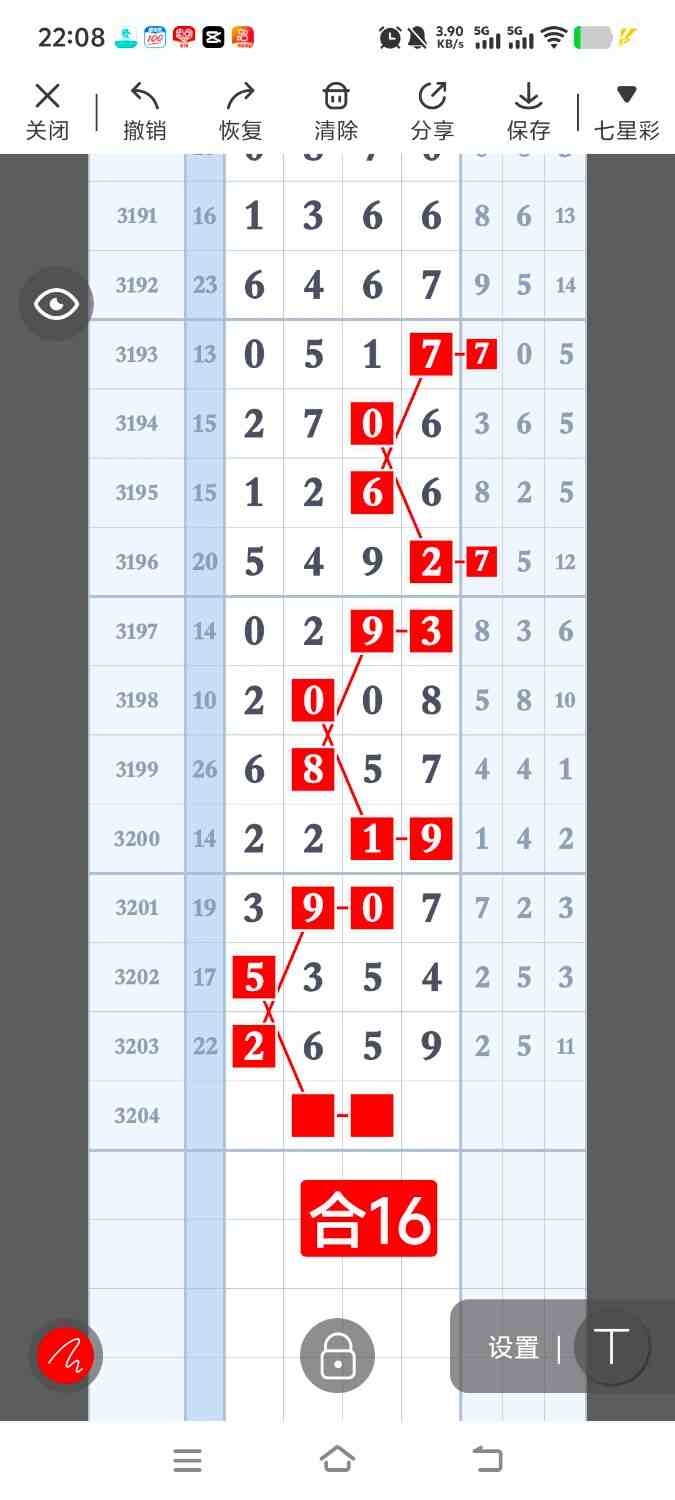The height and width of the screenshot is (1500, 675).
Task: Toggle visibility with the eye icon
Action: 56,304
